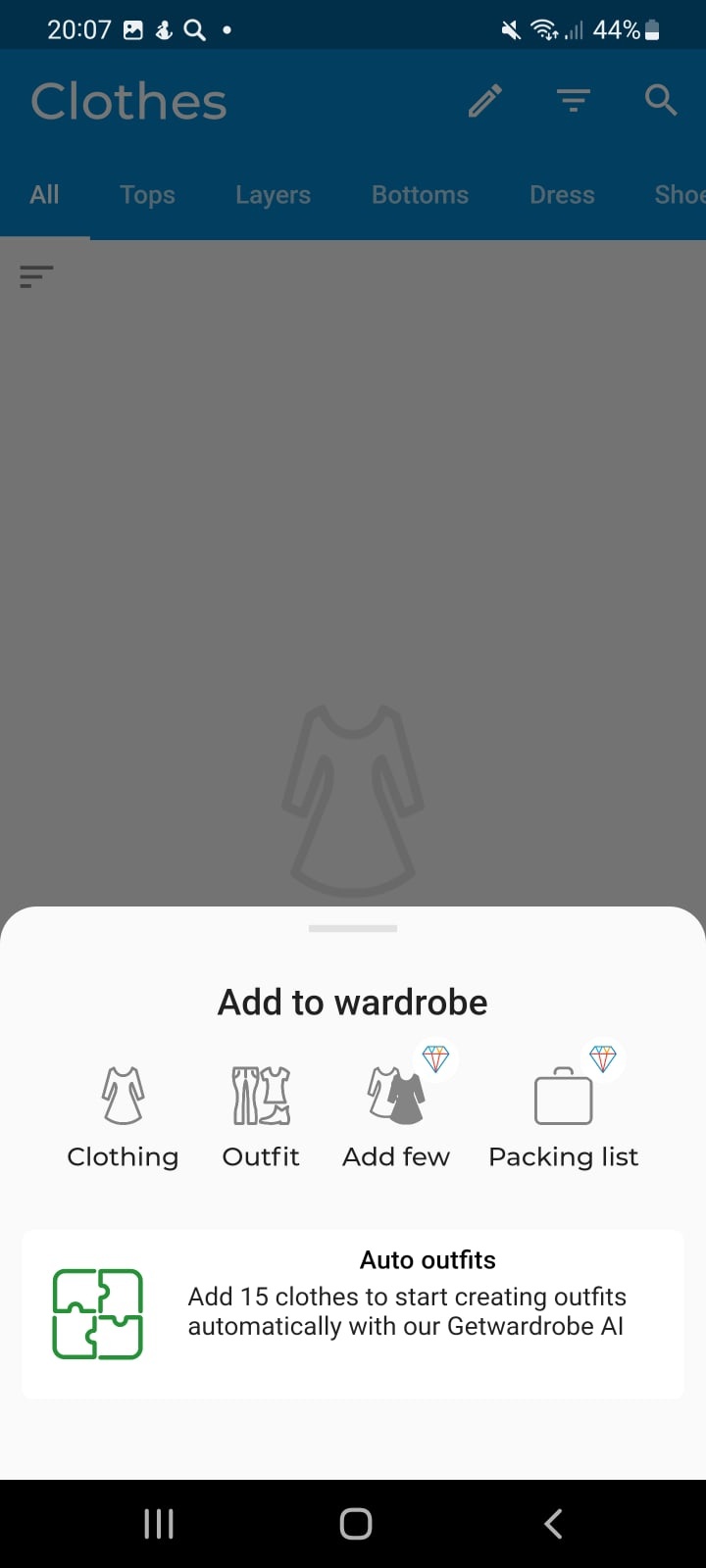Go back with the system back button

553,1524
